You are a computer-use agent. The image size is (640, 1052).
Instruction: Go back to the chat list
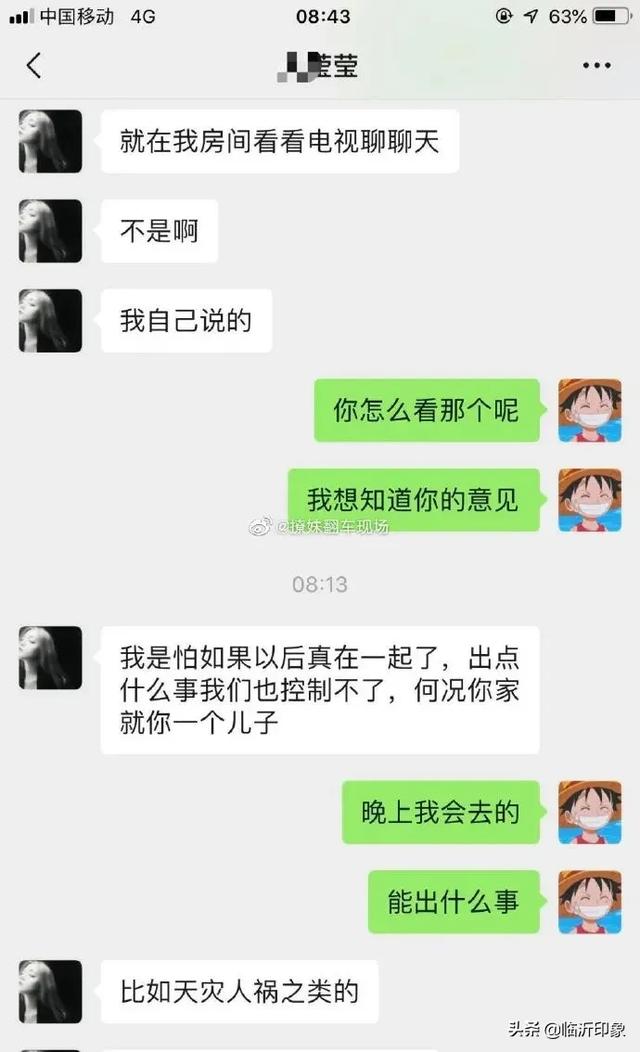(x=34, y=66)
